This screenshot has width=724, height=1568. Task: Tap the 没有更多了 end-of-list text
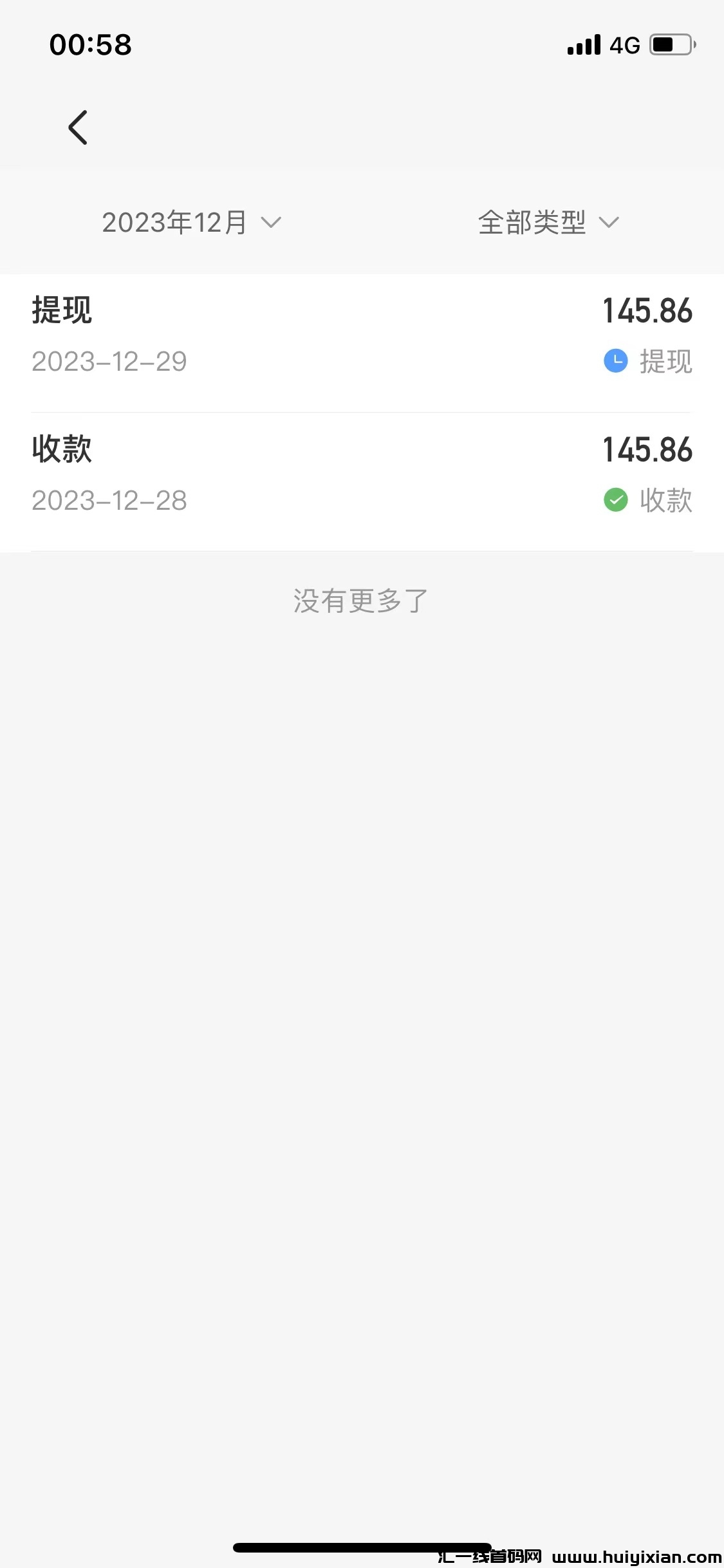tap(362, 599)
